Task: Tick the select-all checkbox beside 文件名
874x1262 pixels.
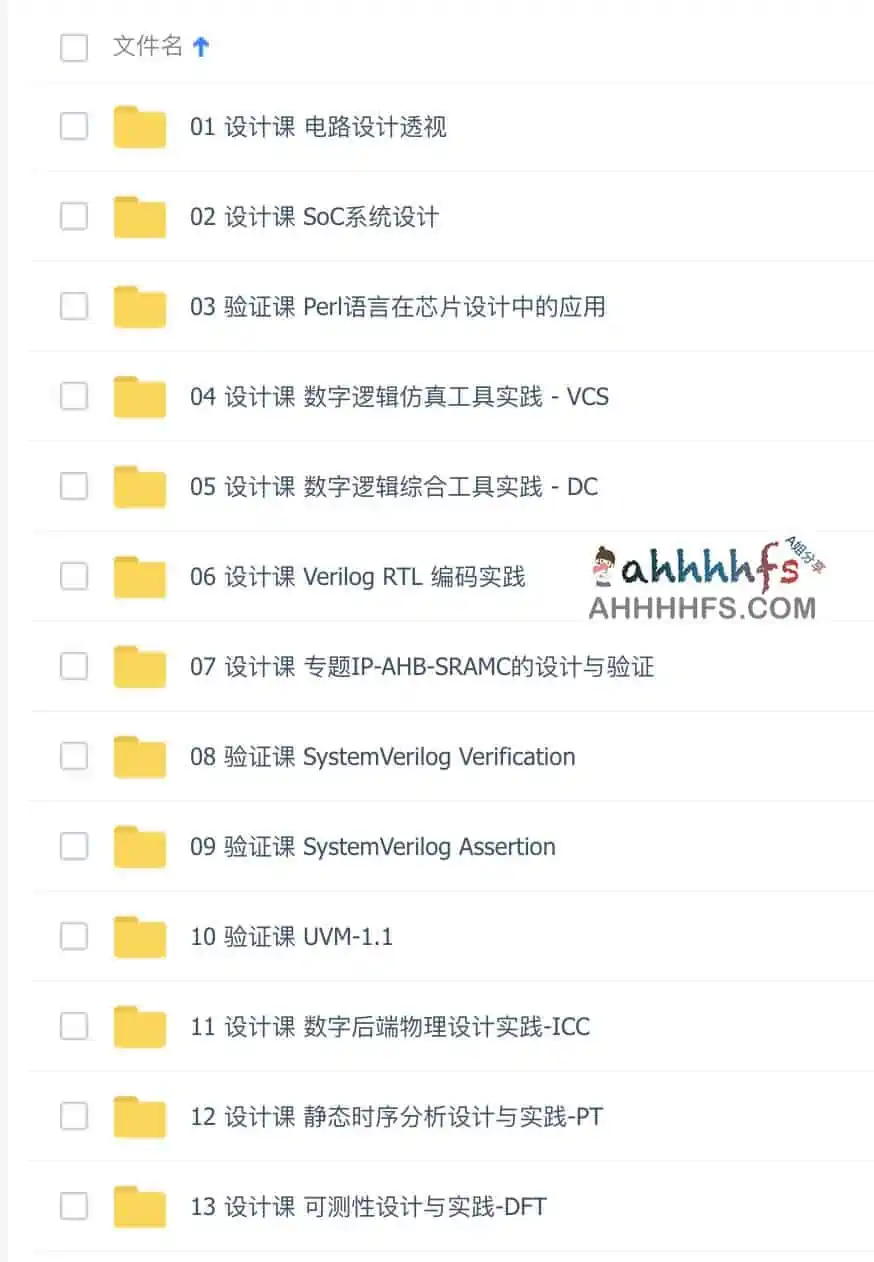Action: click(74, 46)
